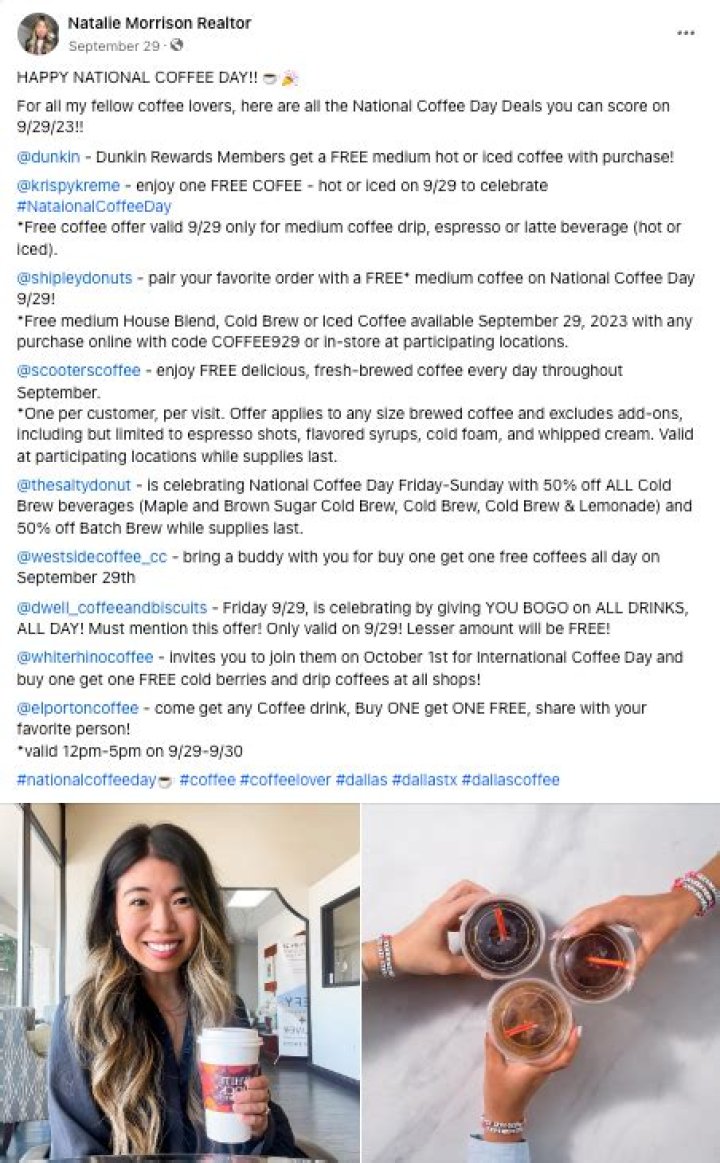Open the @westsidecoffee_cc mention
The image size is (720, 1163).
coord(91,557)
